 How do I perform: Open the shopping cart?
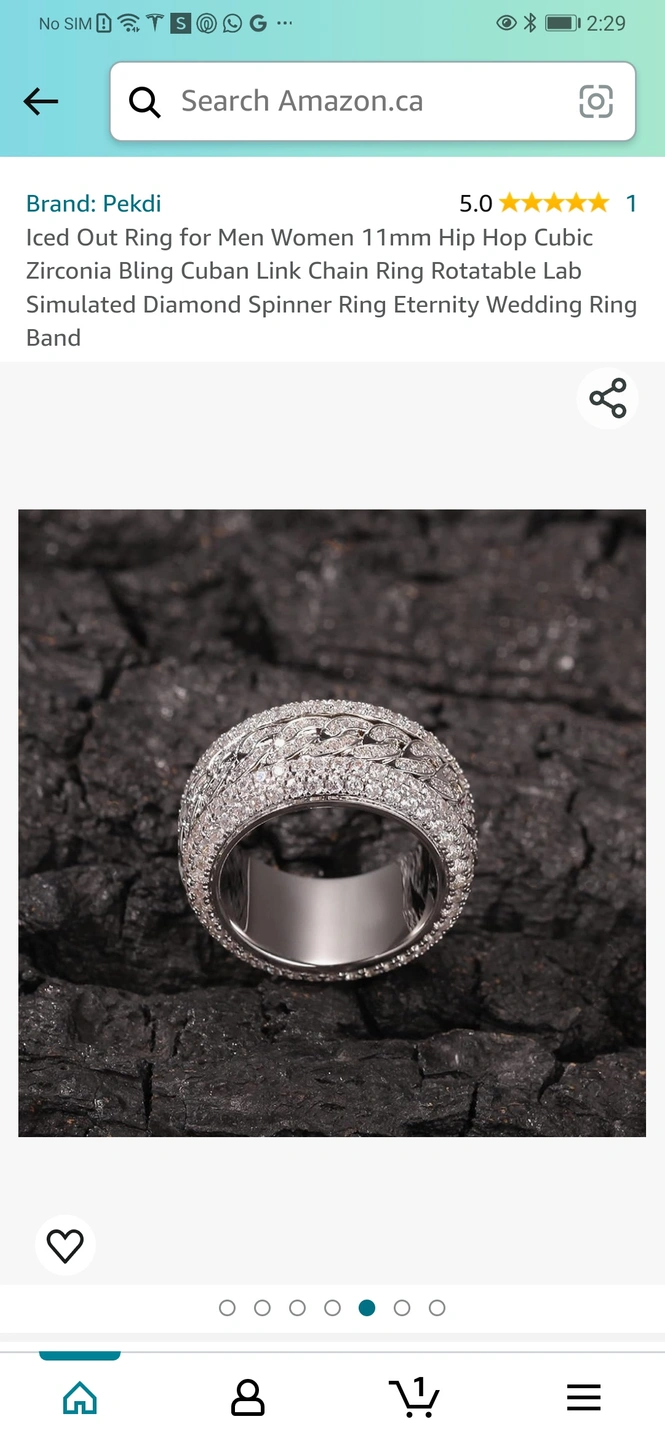pos(414,1397)
